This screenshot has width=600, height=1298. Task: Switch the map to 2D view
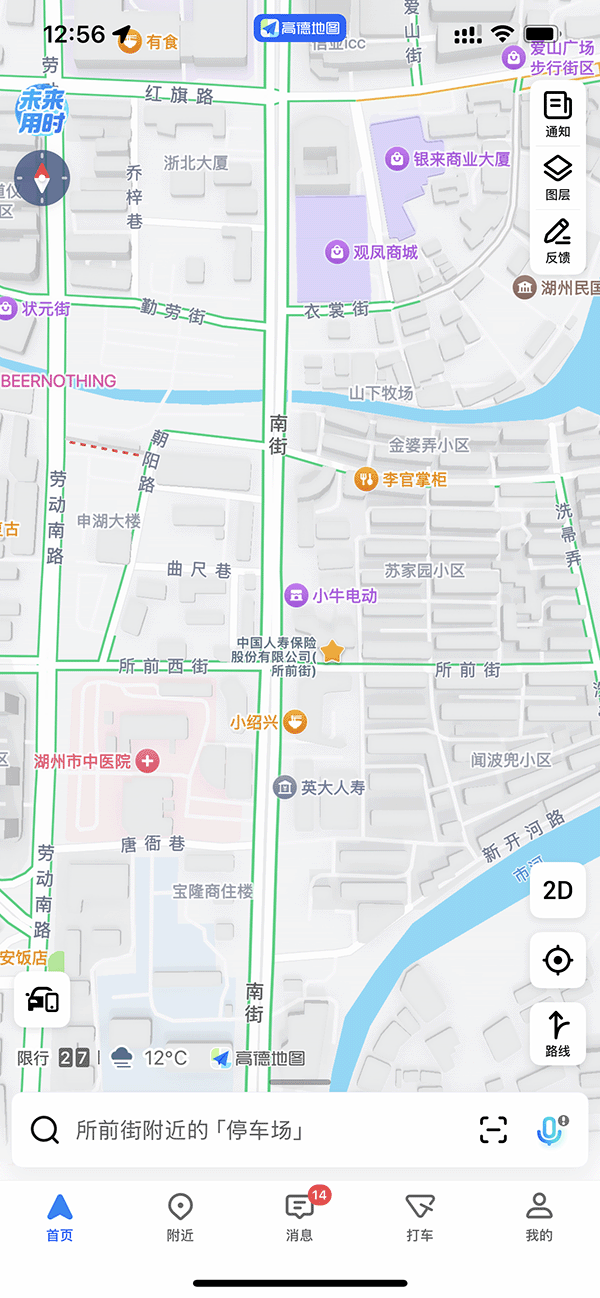point(557,889)
